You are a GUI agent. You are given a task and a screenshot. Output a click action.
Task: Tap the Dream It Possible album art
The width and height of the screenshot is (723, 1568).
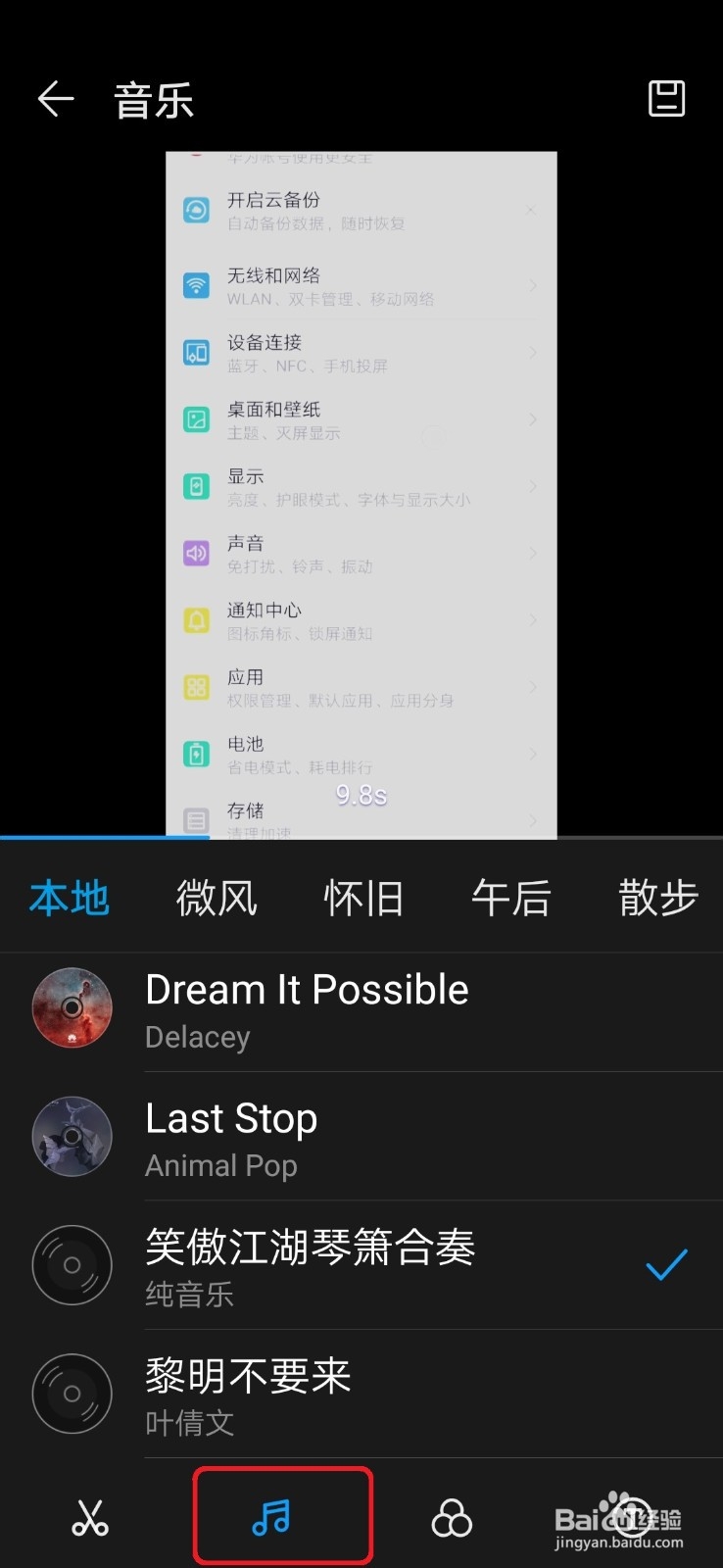tap(72, 1007)
